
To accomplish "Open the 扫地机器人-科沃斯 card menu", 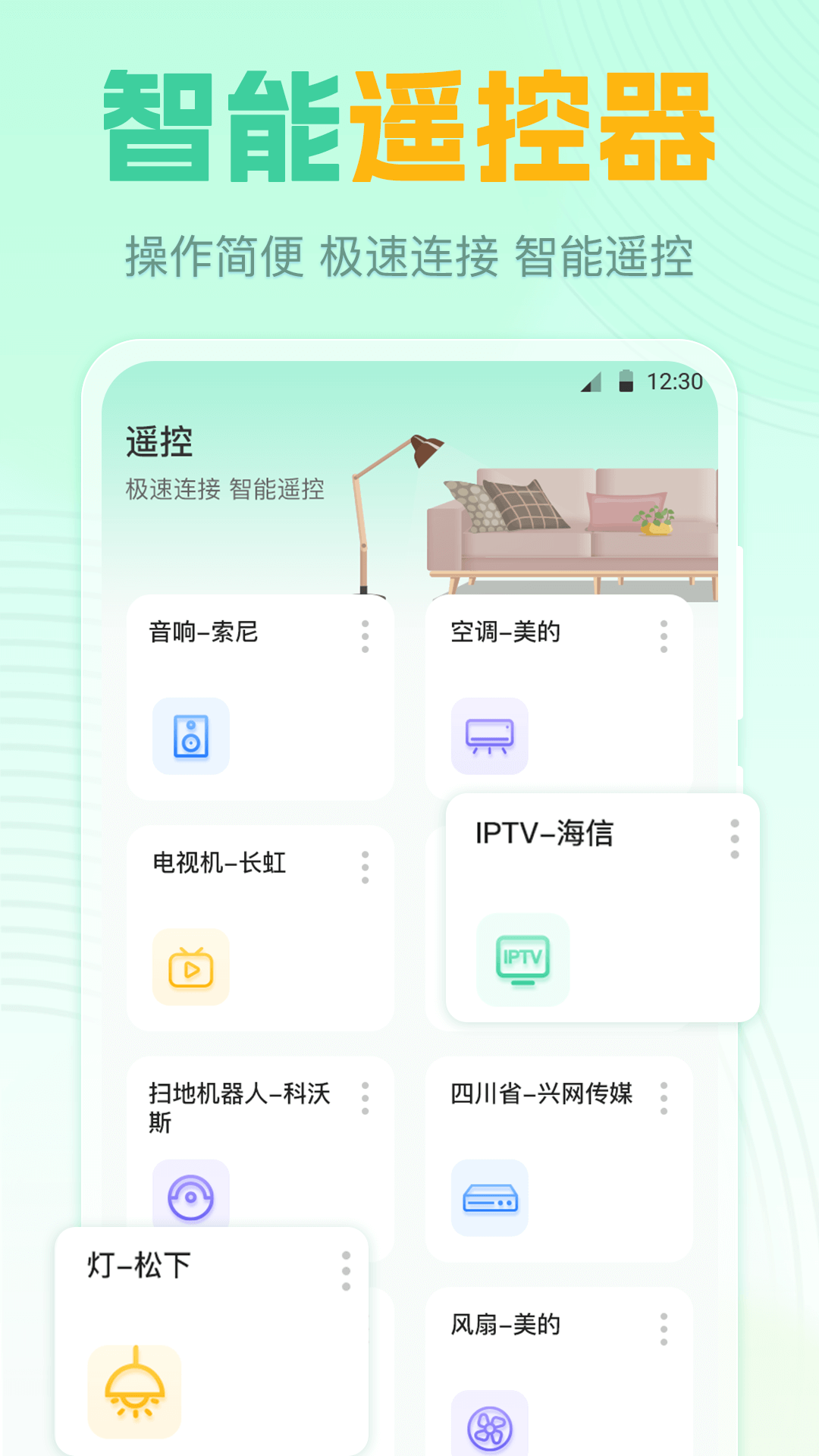I will [367, 1099].
